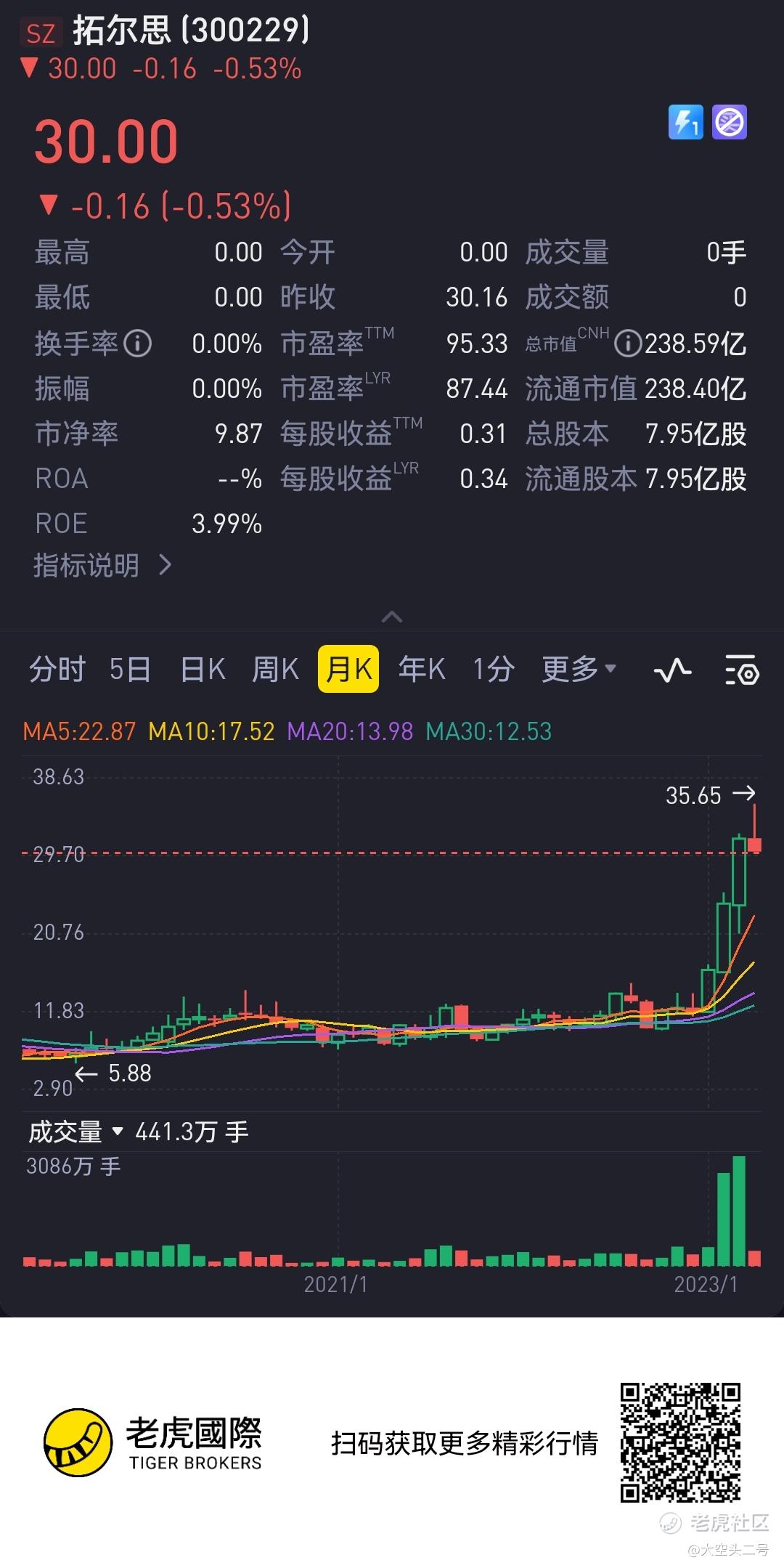The width and height of the screenshot is (784, 1568).
Task: Tap the info icon beside 换手率
Action: pyautogui.click(x=137, y=344)
